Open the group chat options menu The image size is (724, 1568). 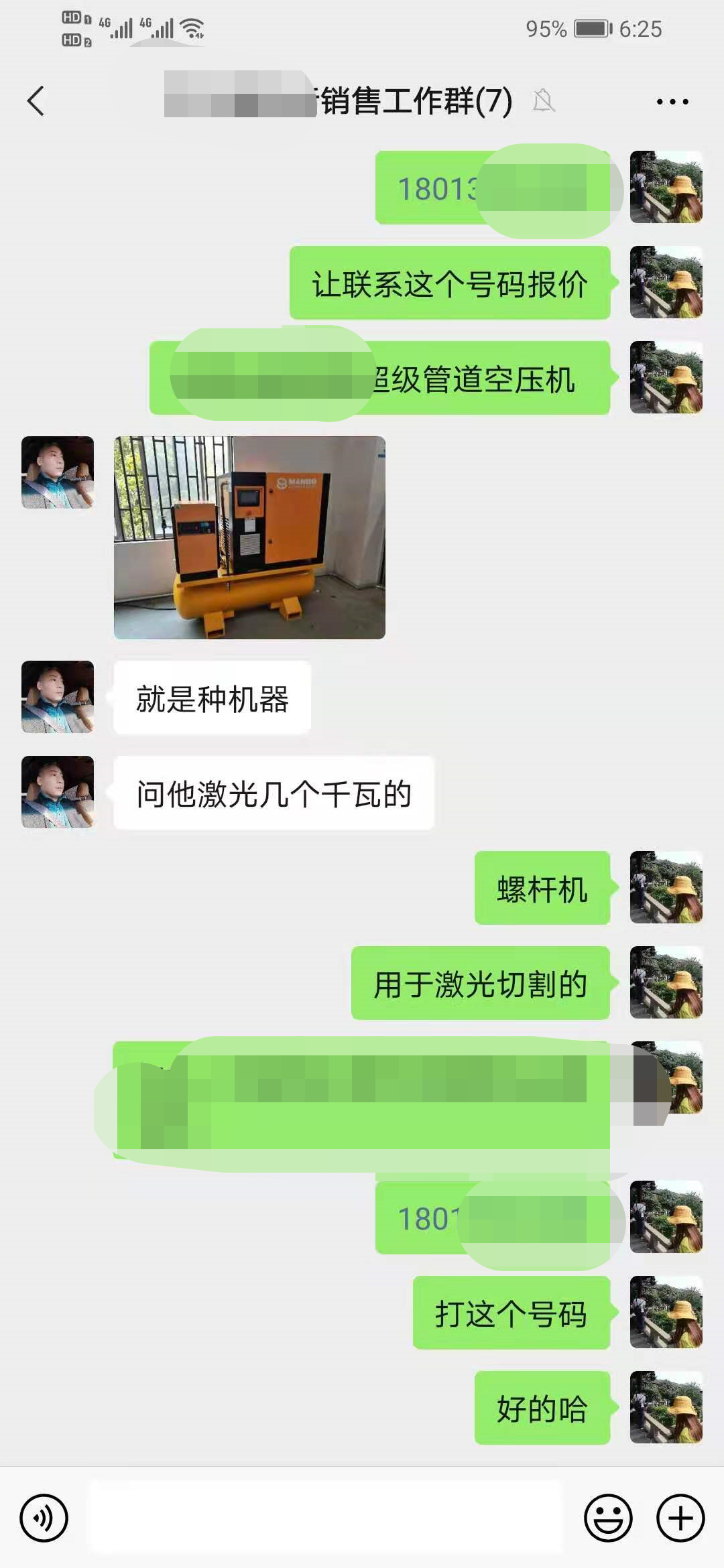(672, 102)
